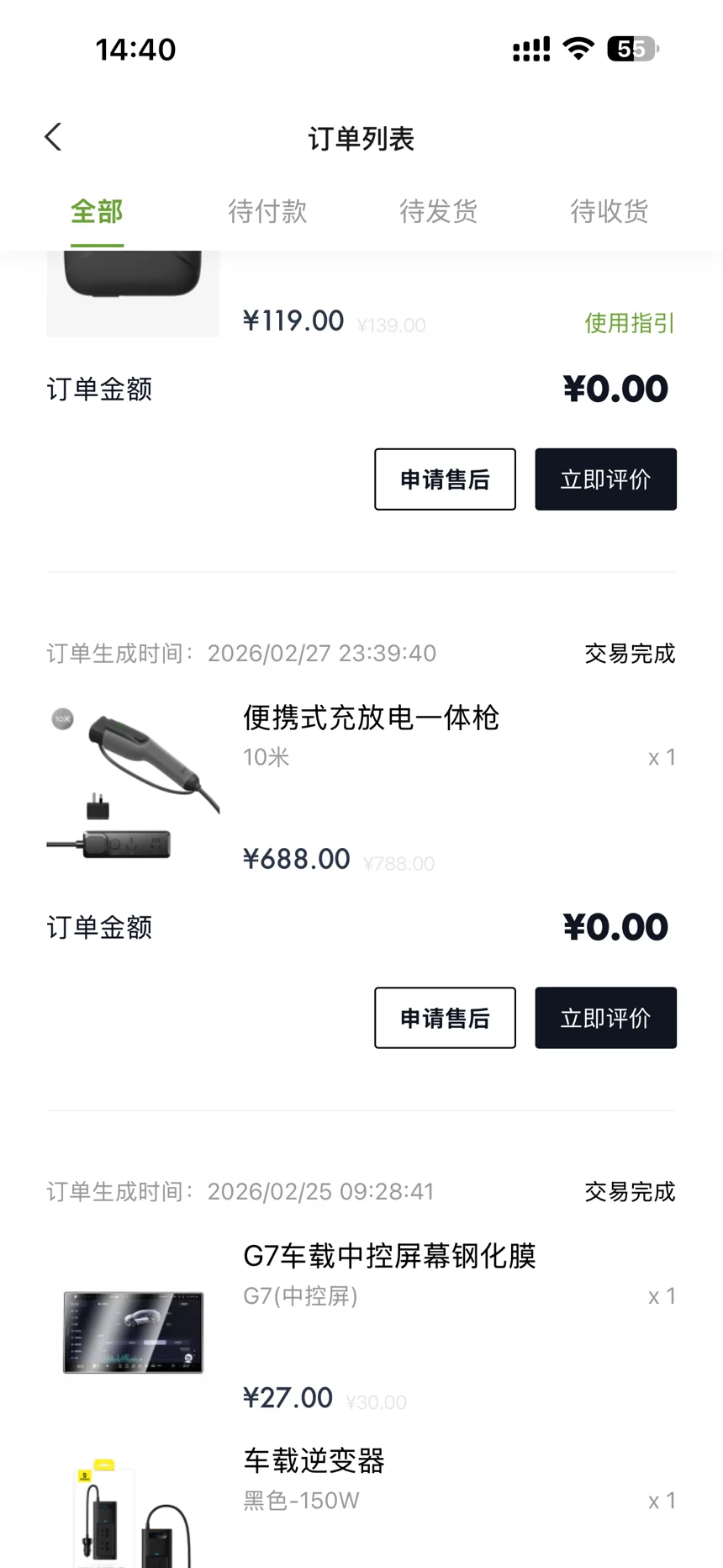The height and width of the screenshot is (1568, 723).
Task: Open the 便携式充放电一体枪 order
Action: point(371,718)
